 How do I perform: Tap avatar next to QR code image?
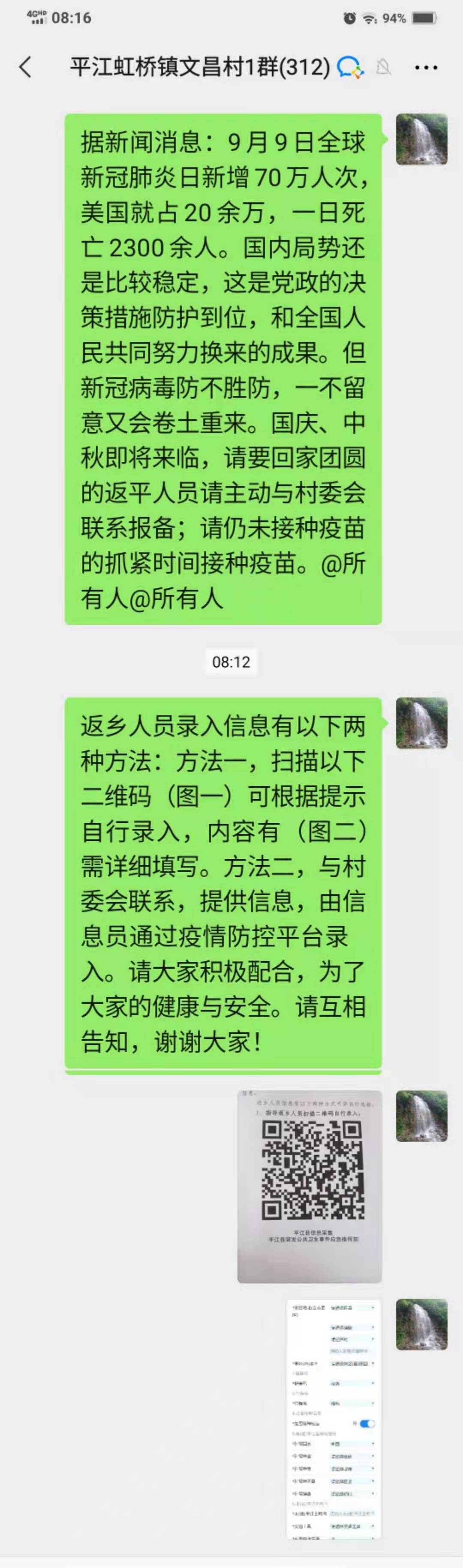click(x=421, y=1116)
